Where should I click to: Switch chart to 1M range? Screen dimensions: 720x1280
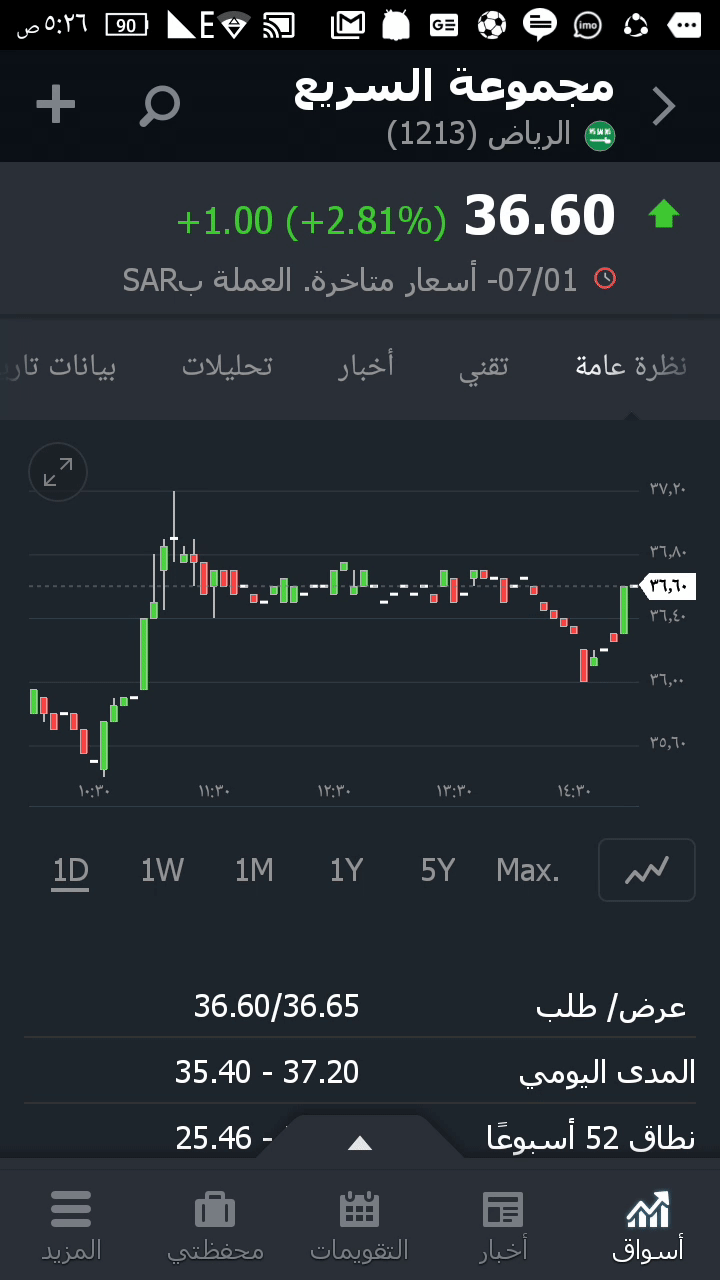pyautogui.click(x=254, y=871)
